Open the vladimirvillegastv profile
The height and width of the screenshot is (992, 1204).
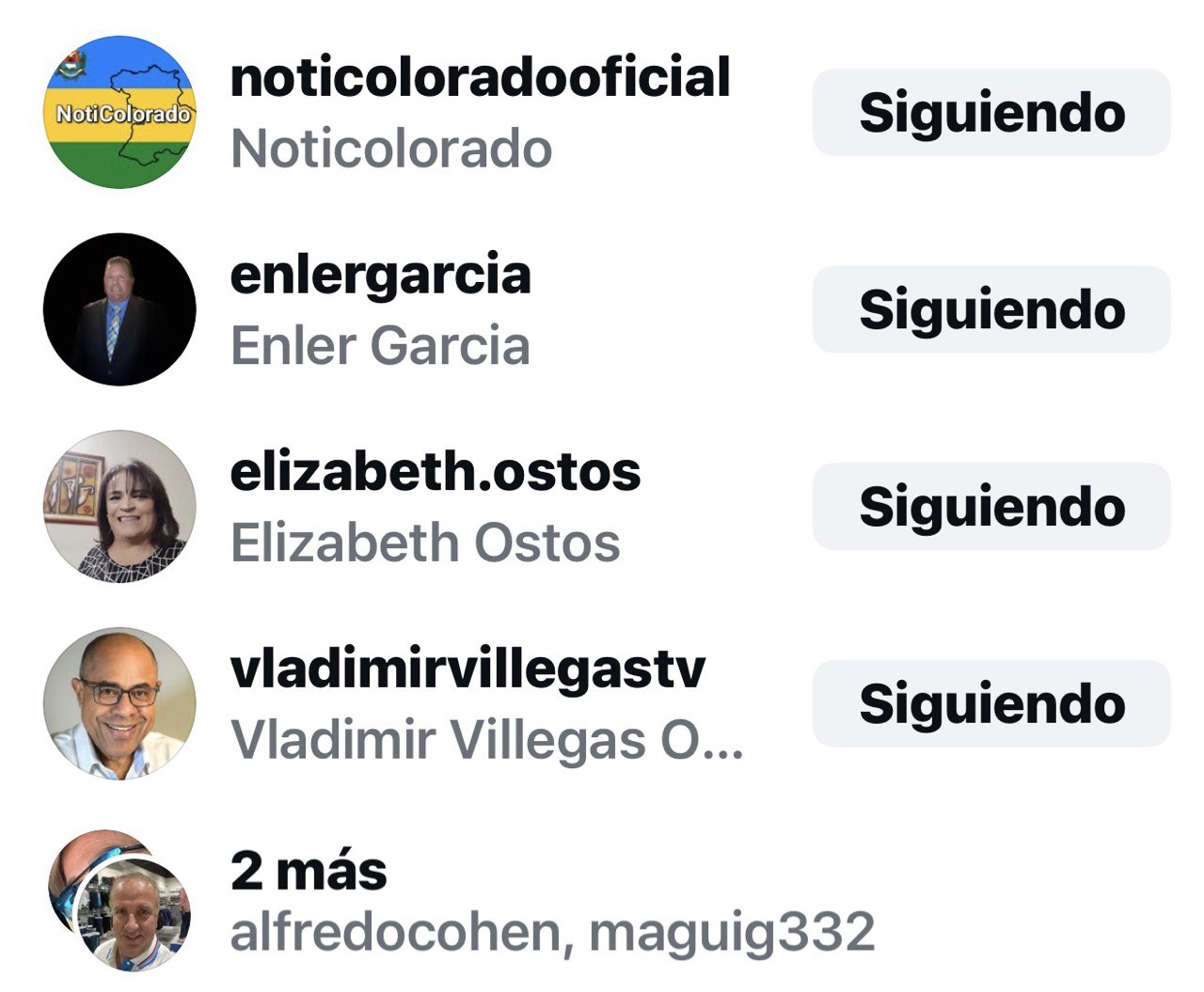(x=467, y=669)
